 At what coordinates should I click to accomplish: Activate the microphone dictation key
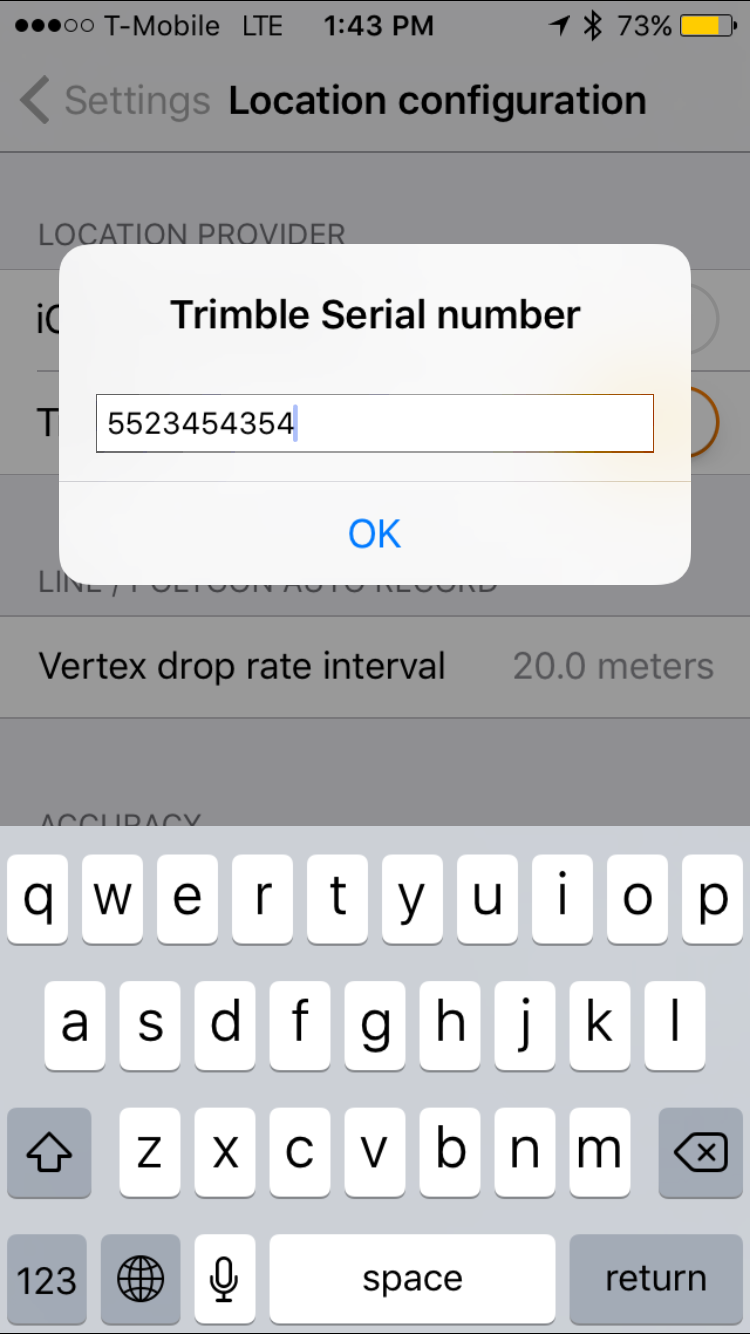225,1279
